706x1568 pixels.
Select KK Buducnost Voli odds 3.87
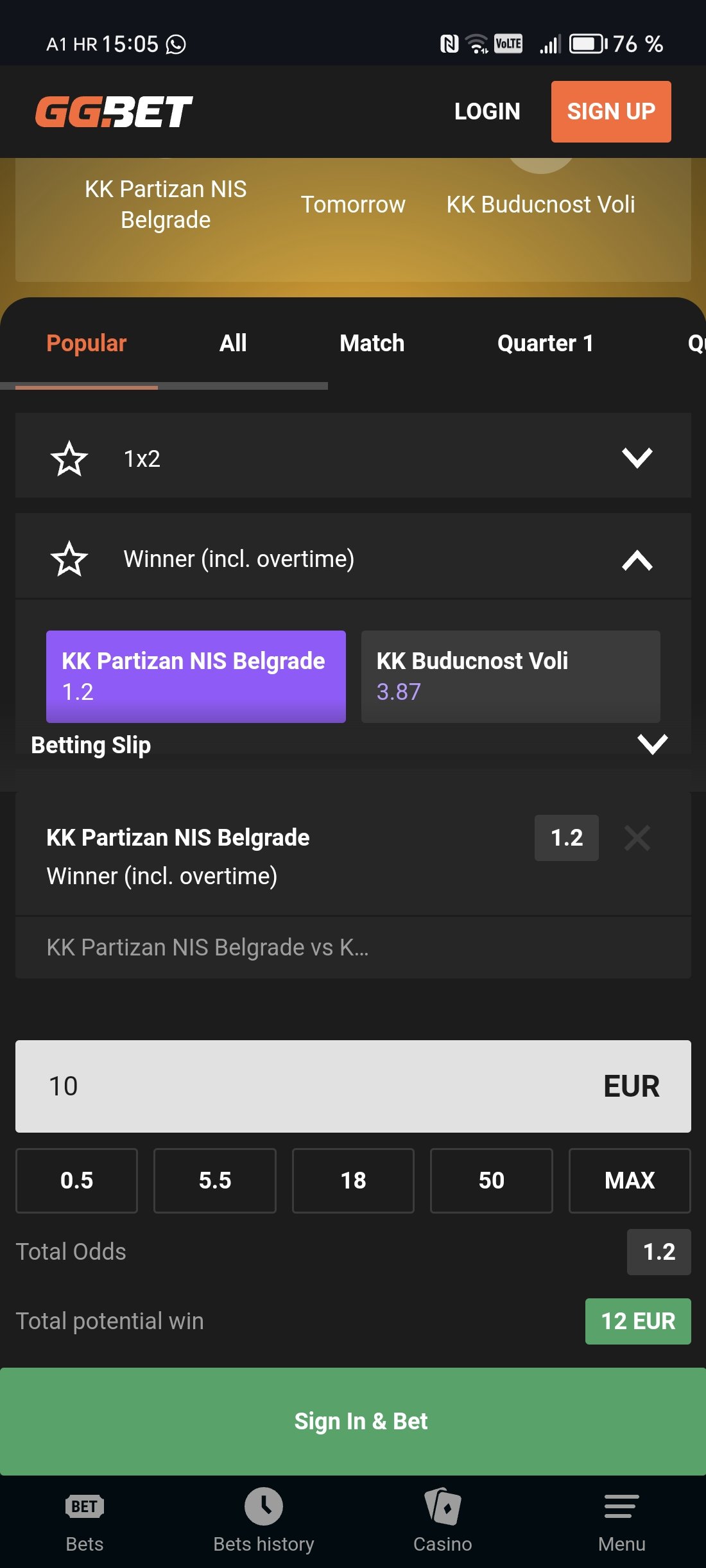(510, 676)
